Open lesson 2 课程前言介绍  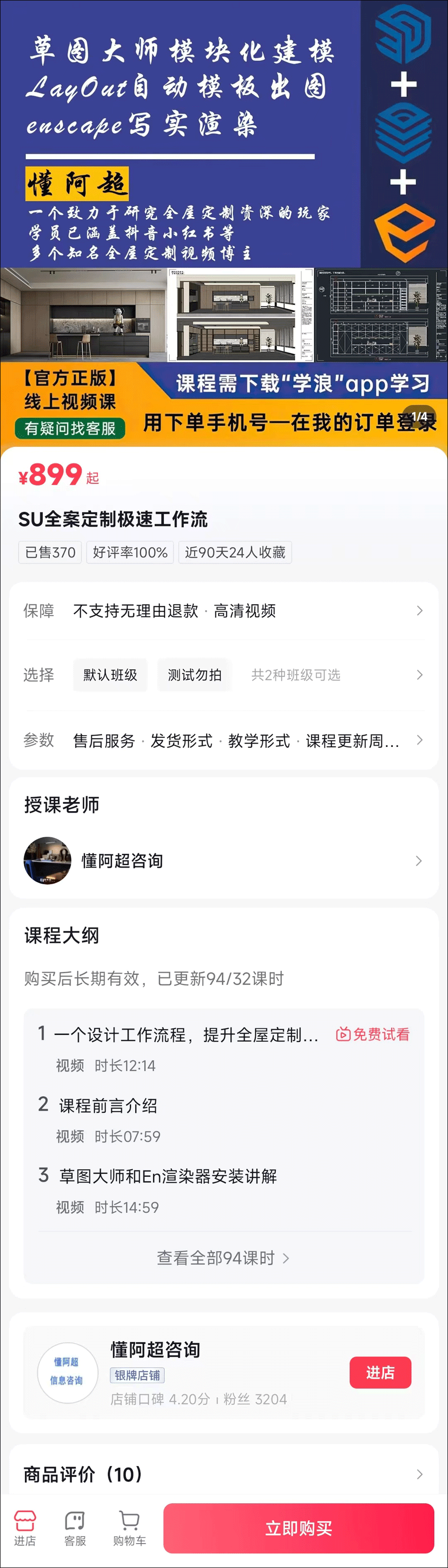click(108, 1106)
